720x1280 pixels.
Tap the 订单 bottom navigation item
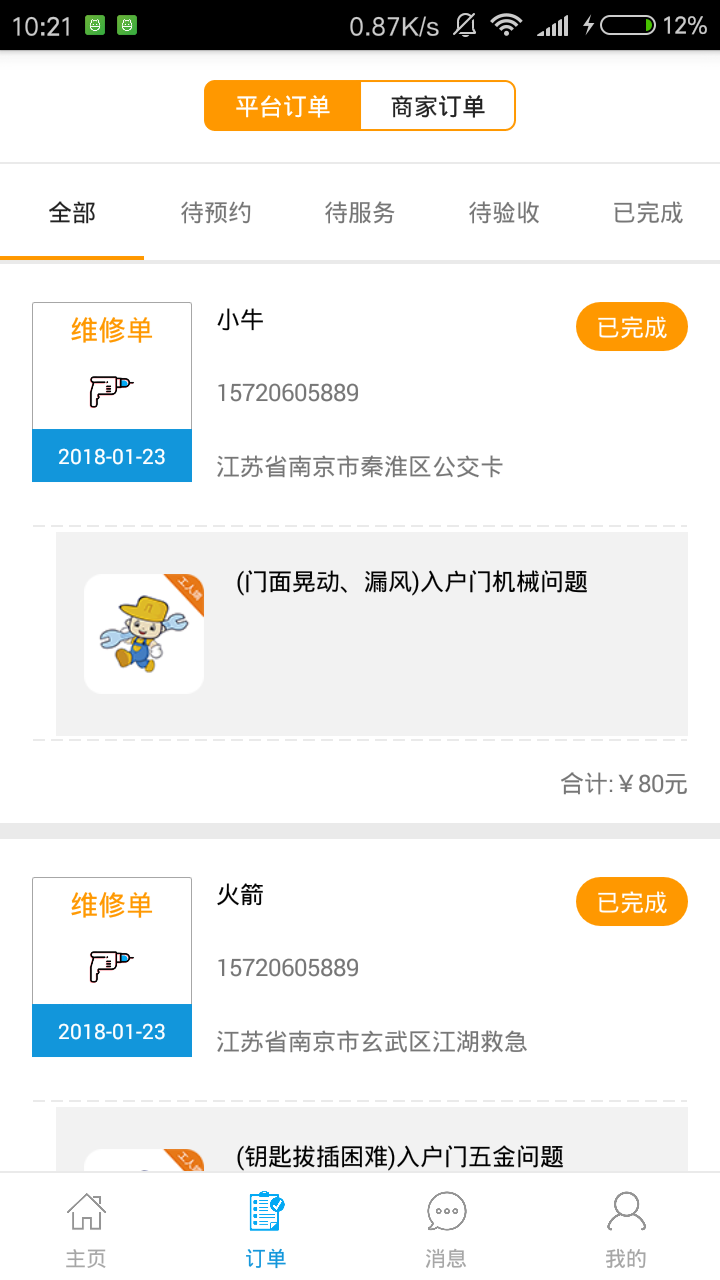pyautogui.click(x=266, y=1228)
